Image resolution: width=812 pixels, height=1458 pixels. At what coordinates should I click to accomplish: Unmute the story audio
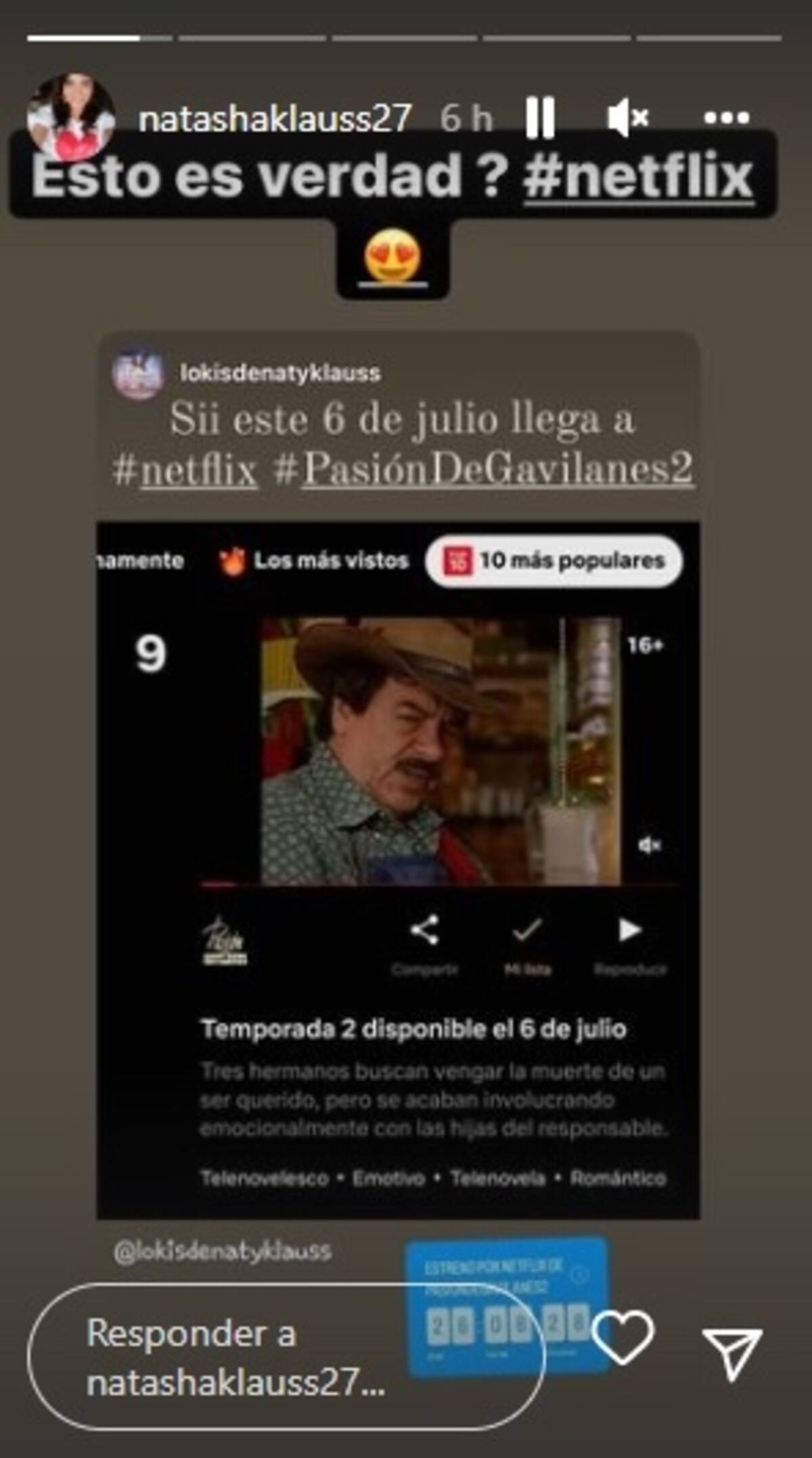627,118
